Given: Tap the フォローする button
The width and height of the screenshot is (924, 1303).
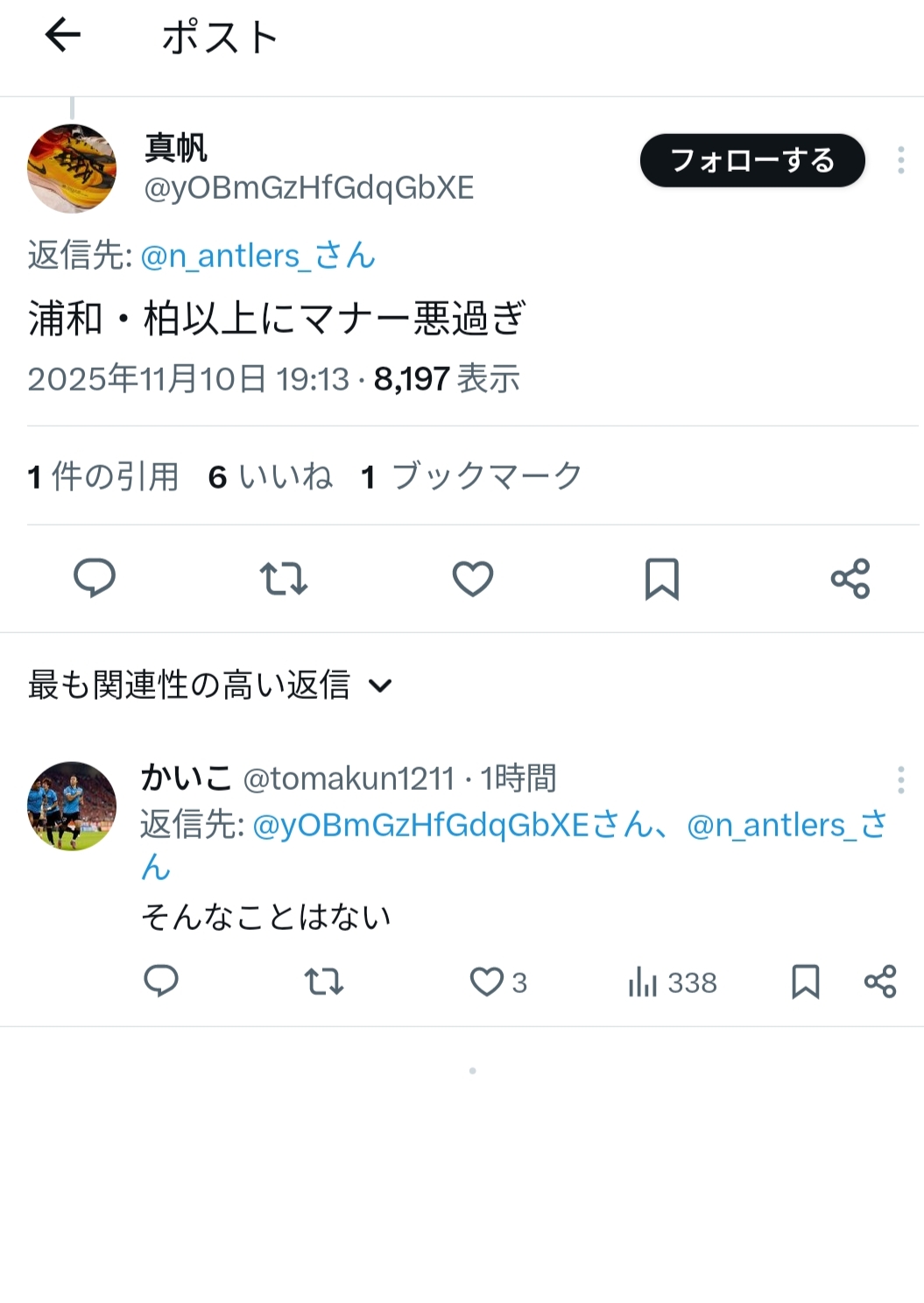Looking at the screenshot, I should 752,160.
